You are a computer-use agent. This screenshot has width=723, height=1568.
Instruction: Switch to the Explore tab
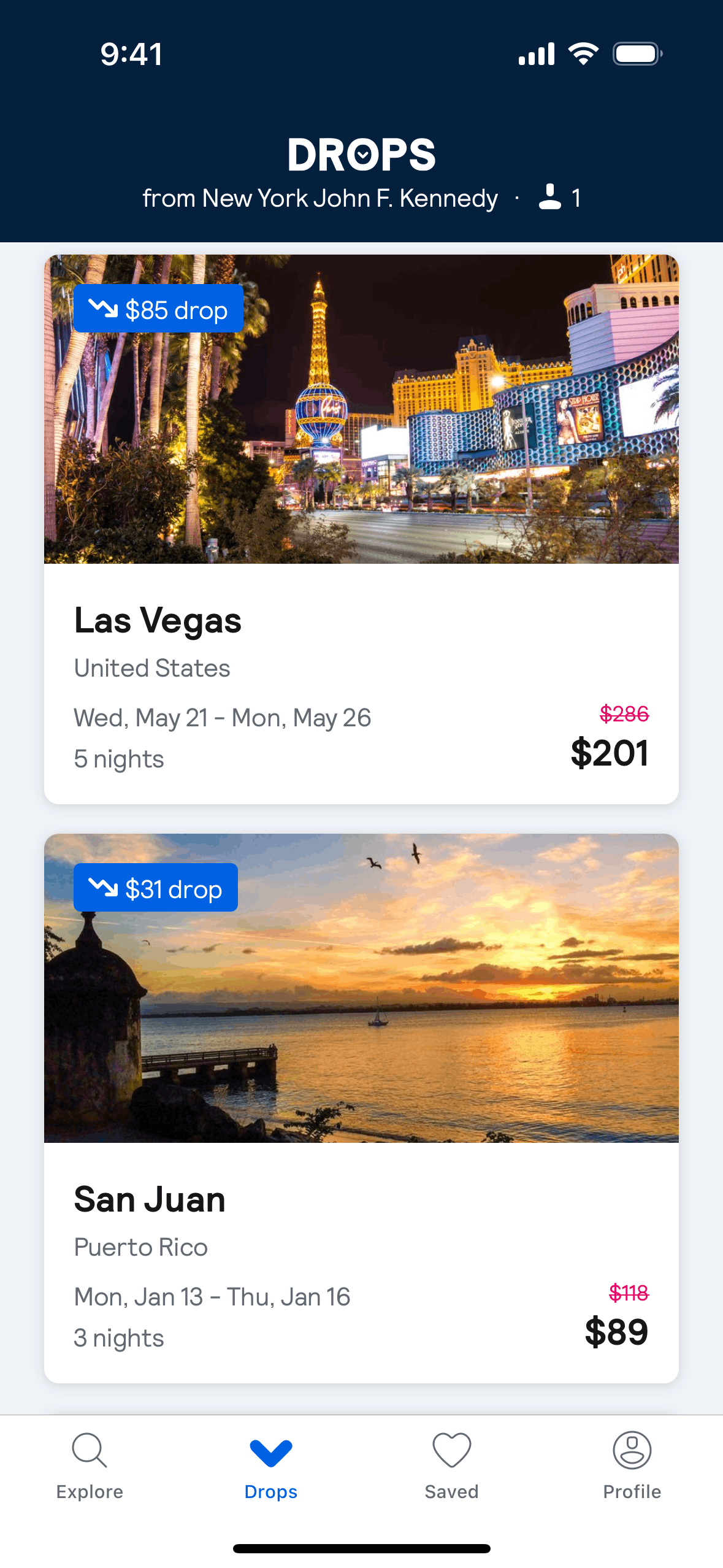90,1465
